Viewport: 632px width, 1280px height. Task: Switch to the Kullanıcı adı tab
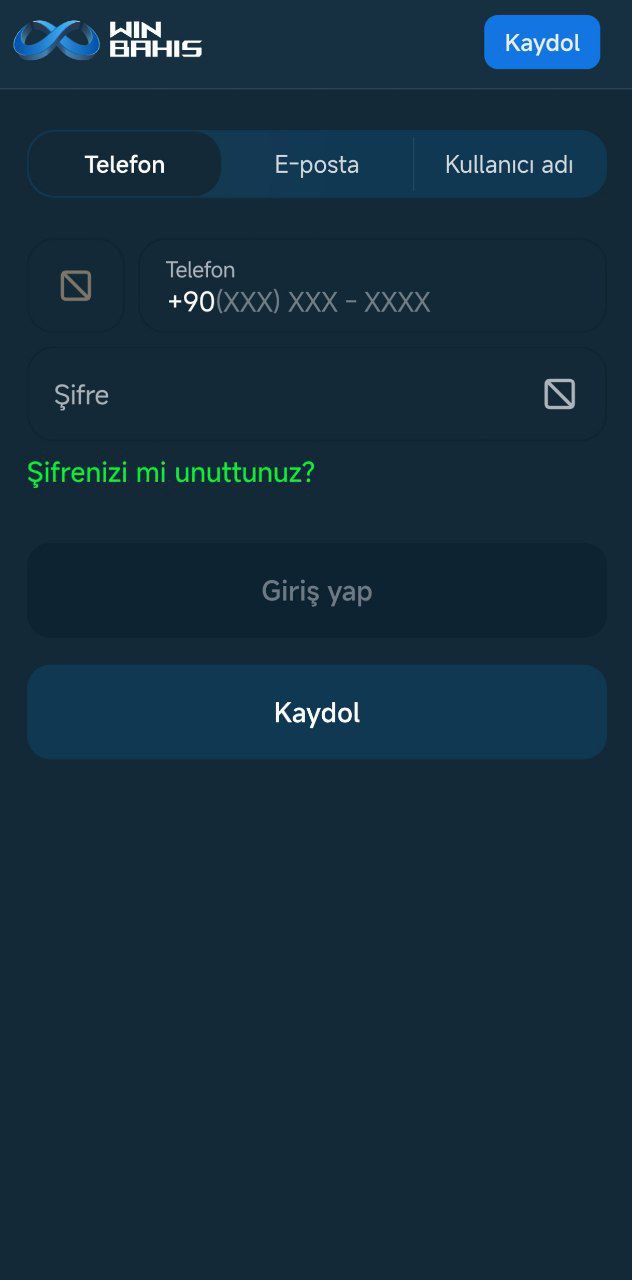pos(509,165)
